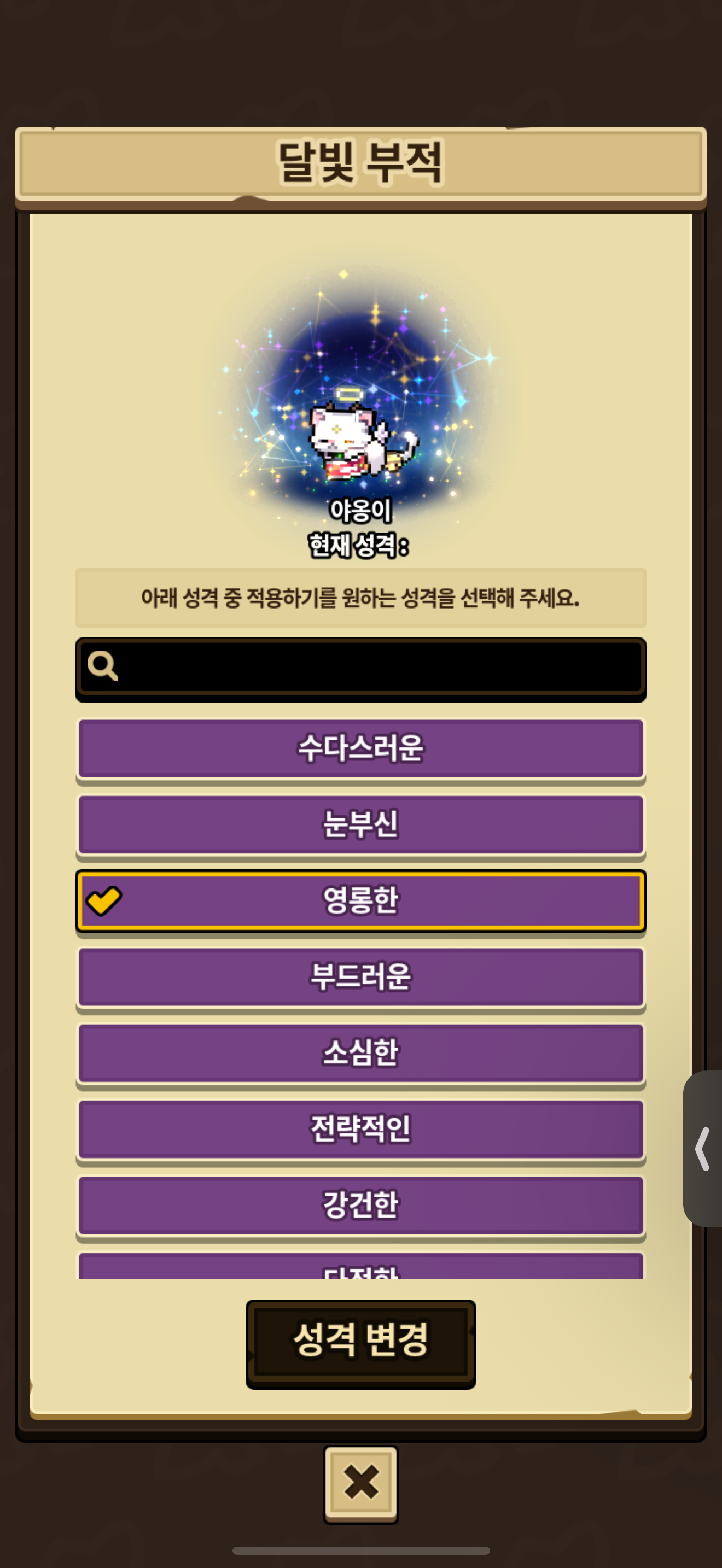Screen dimensions: 722x1568
Task: Expand the side panel arrow handle
Action: [703, 1148]
